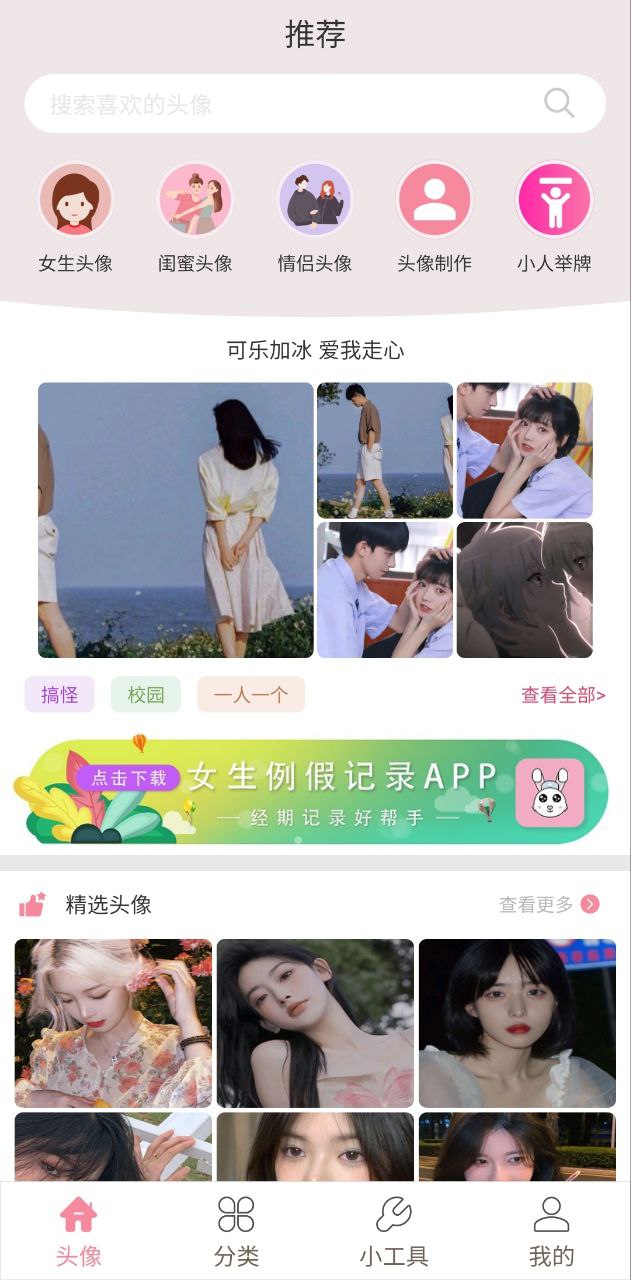Screen dimensions: 631x1280
Task: Open 查看更多 for 精选头像
Action: click(x=549, y=905)
